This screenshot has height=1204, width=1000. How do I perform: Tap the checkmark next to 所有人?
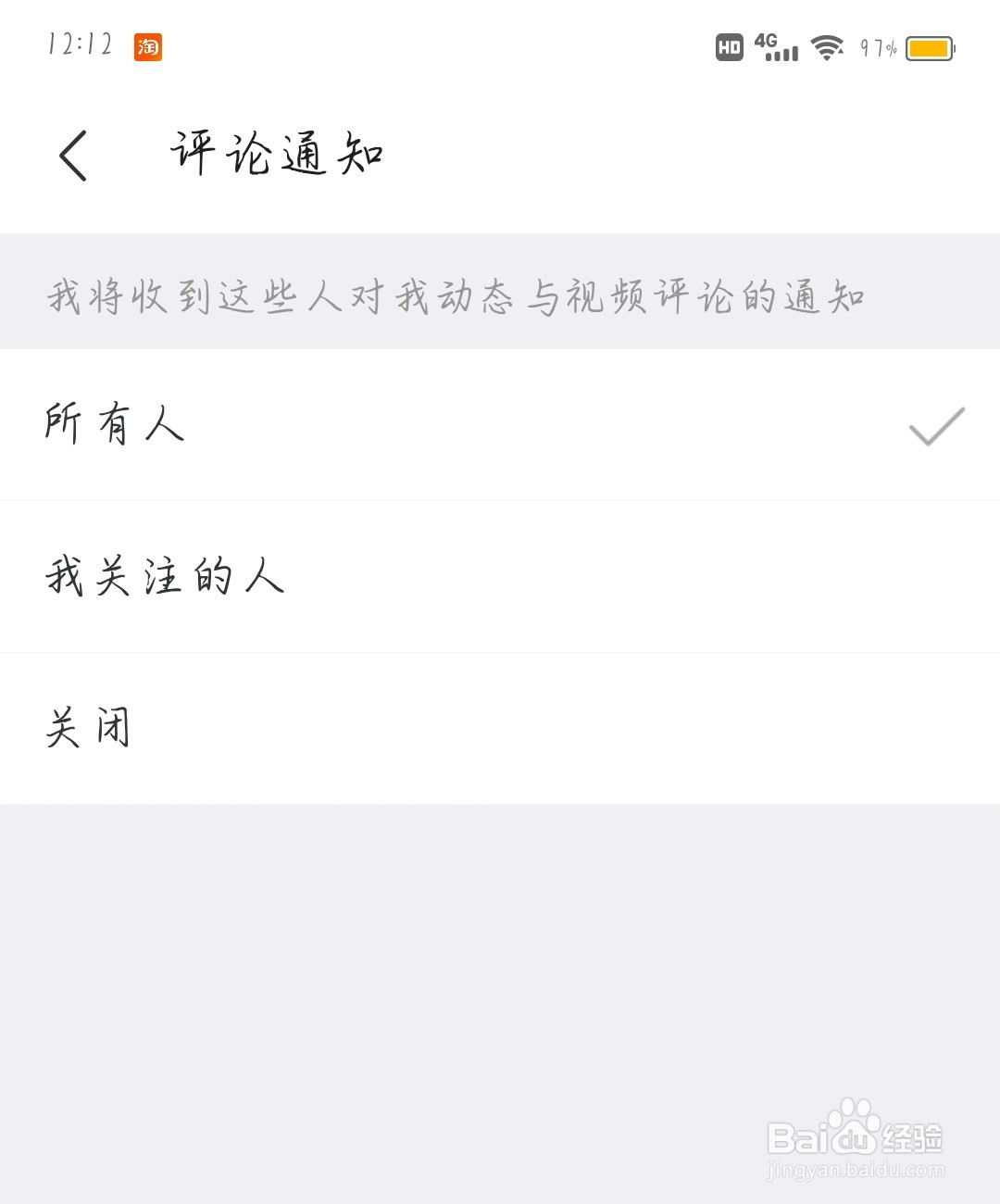click(x=935, y=426)
